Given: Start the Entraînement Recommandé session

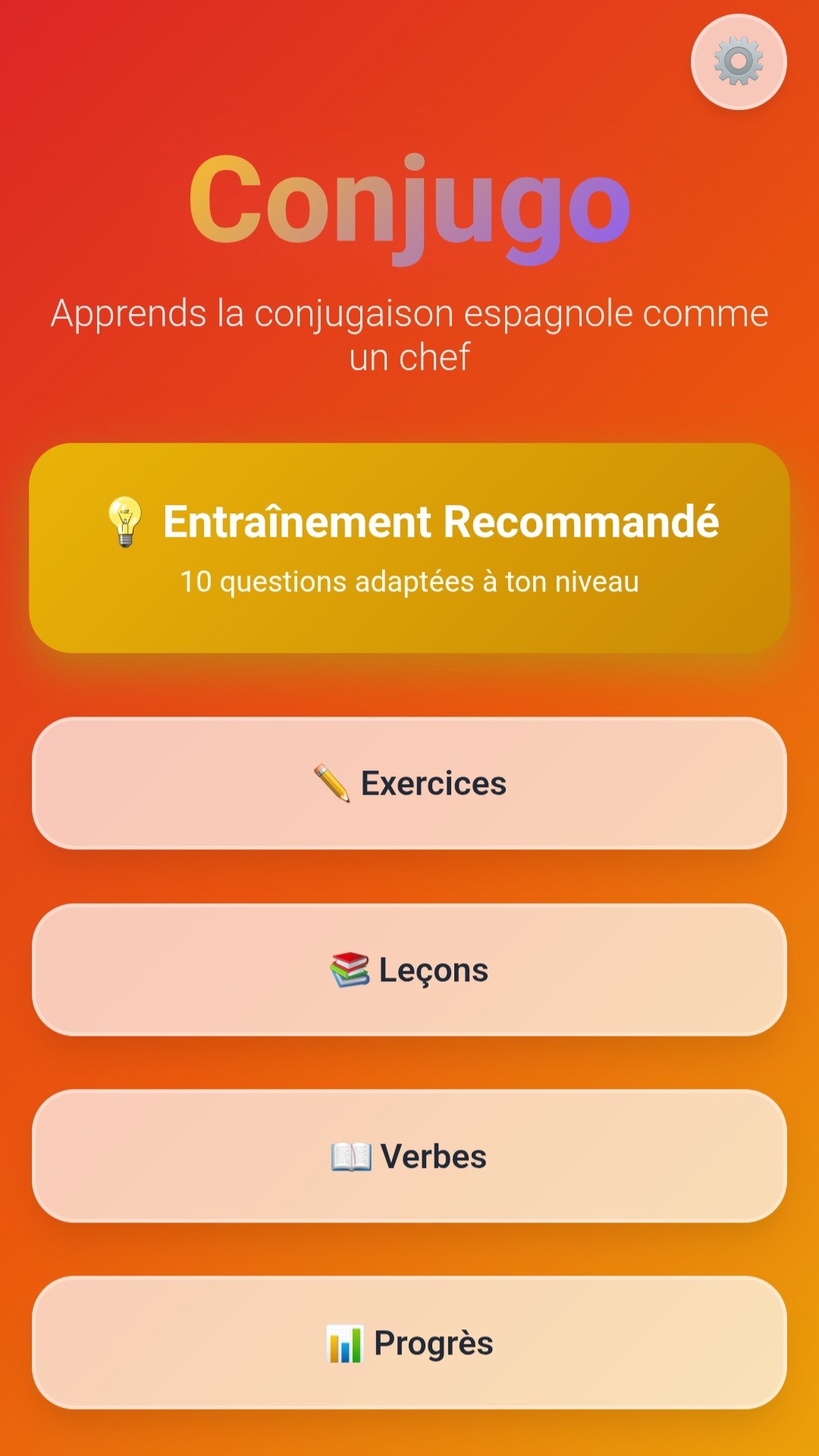Looking at the screenshot, I should pos(409,548).
